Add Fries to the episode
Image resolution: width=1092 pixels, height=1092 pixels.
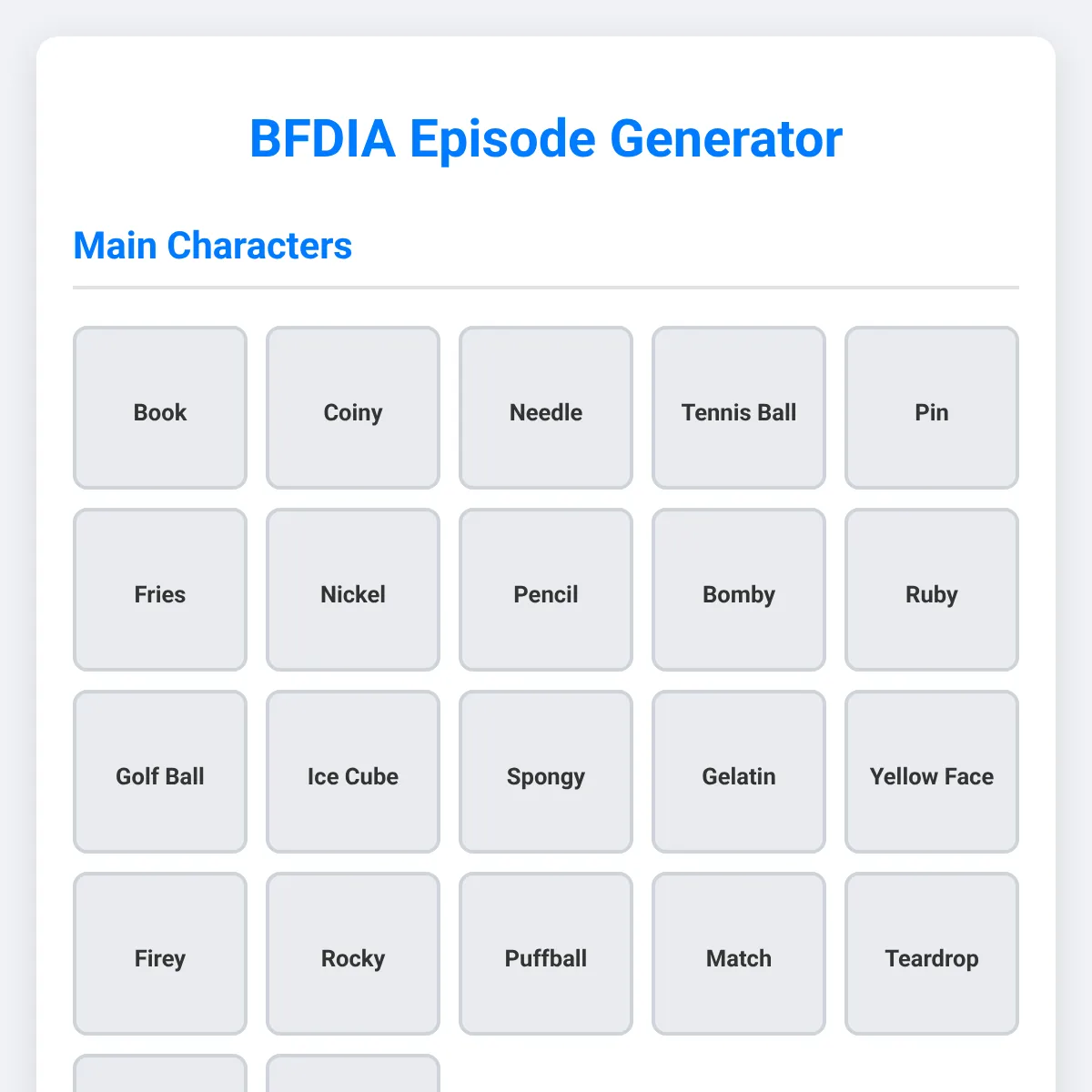[160, 590]
